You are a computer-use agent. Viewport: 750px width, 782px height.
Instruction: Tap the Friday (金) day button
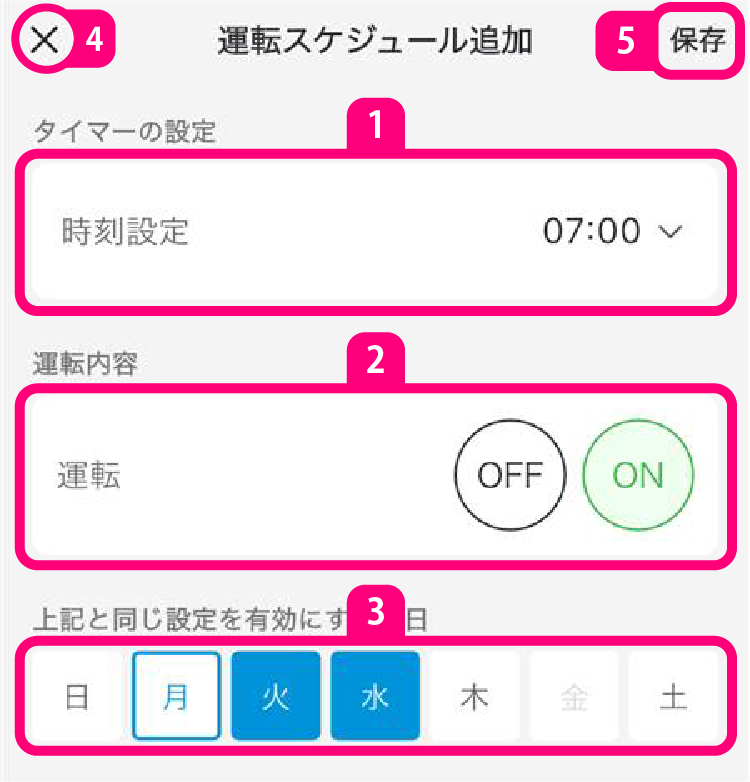574,697
